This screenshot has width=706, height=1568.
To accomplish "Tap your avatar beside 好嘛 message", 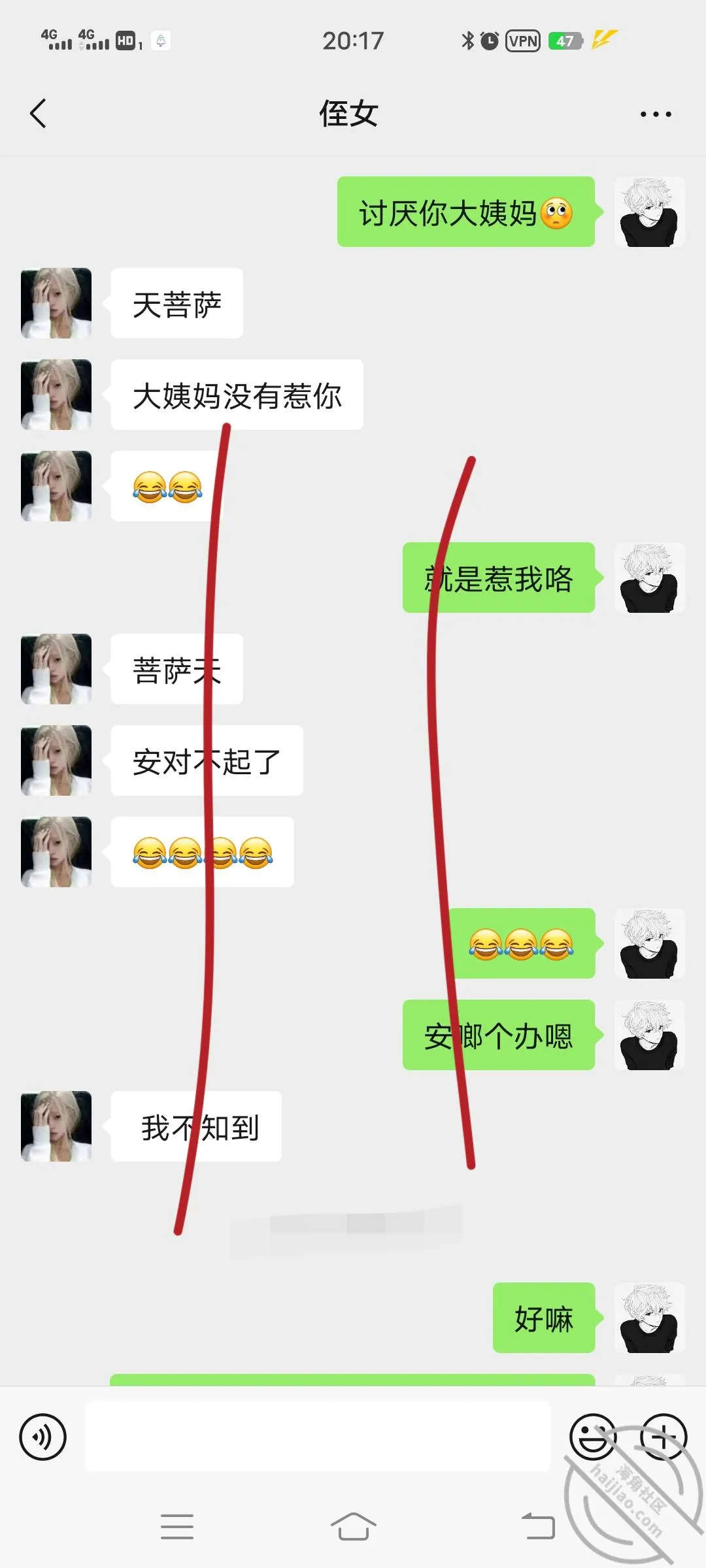I will [650, 1318].
